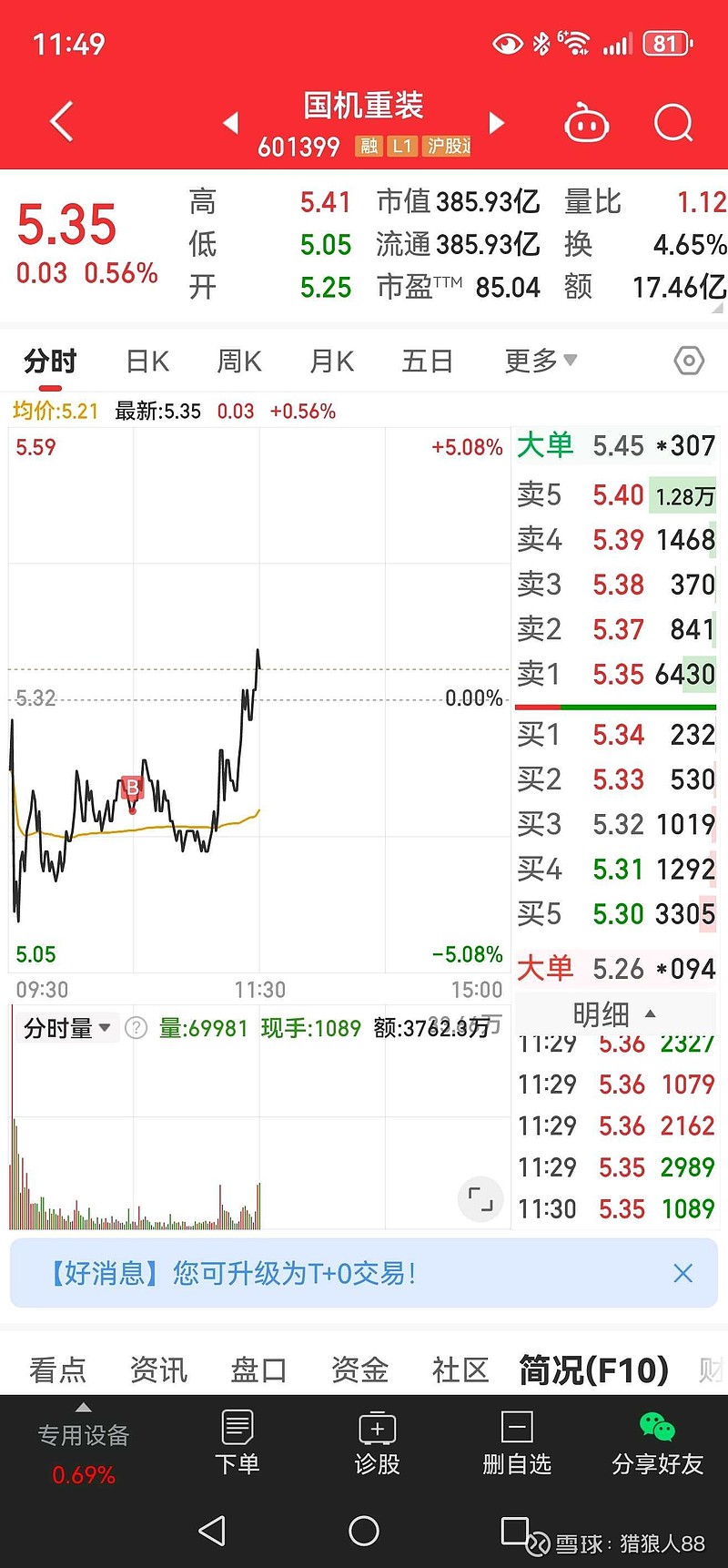
Task: Tap the back arrow to leave 国机重装
Action: (x=60, y=122)
